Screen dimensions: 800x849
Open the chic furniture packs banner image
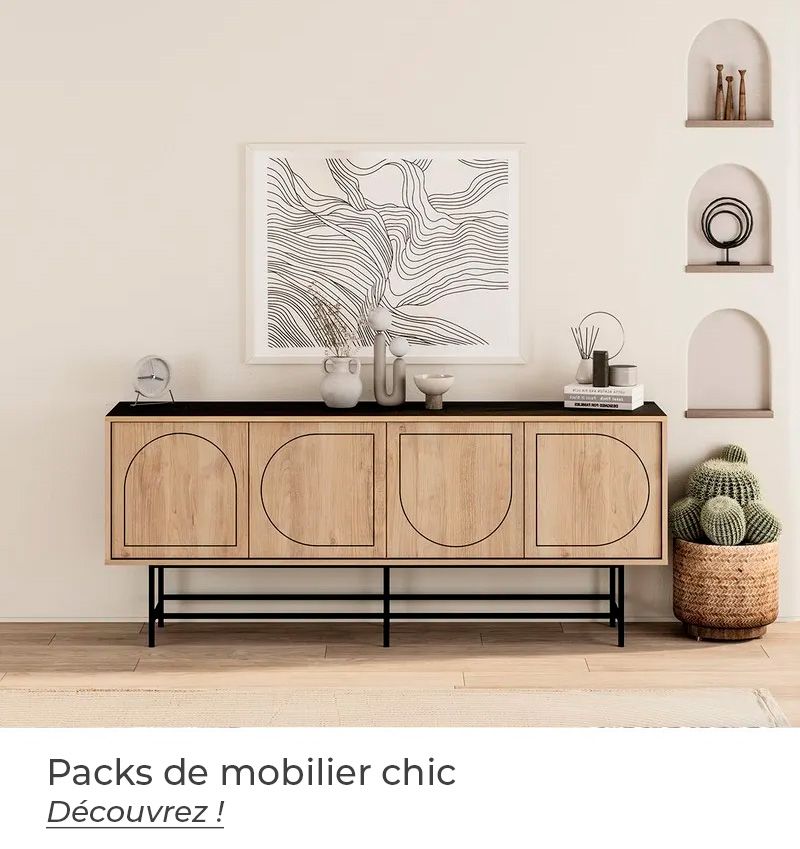(x=400, y=363)
